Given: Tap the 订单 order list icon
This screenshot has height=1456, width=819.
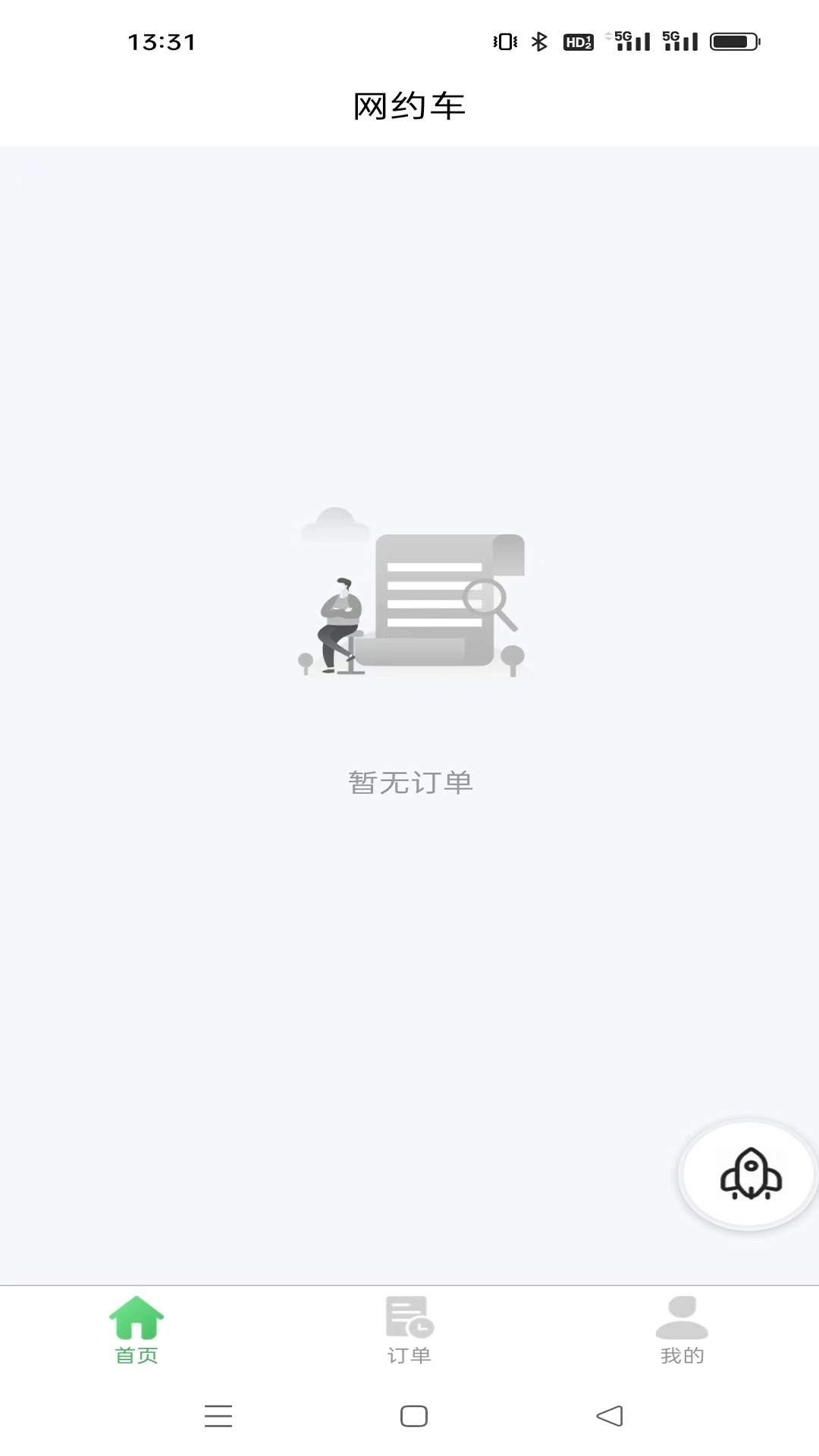Looking at the screenshot, I should [x=409, y=1318].
